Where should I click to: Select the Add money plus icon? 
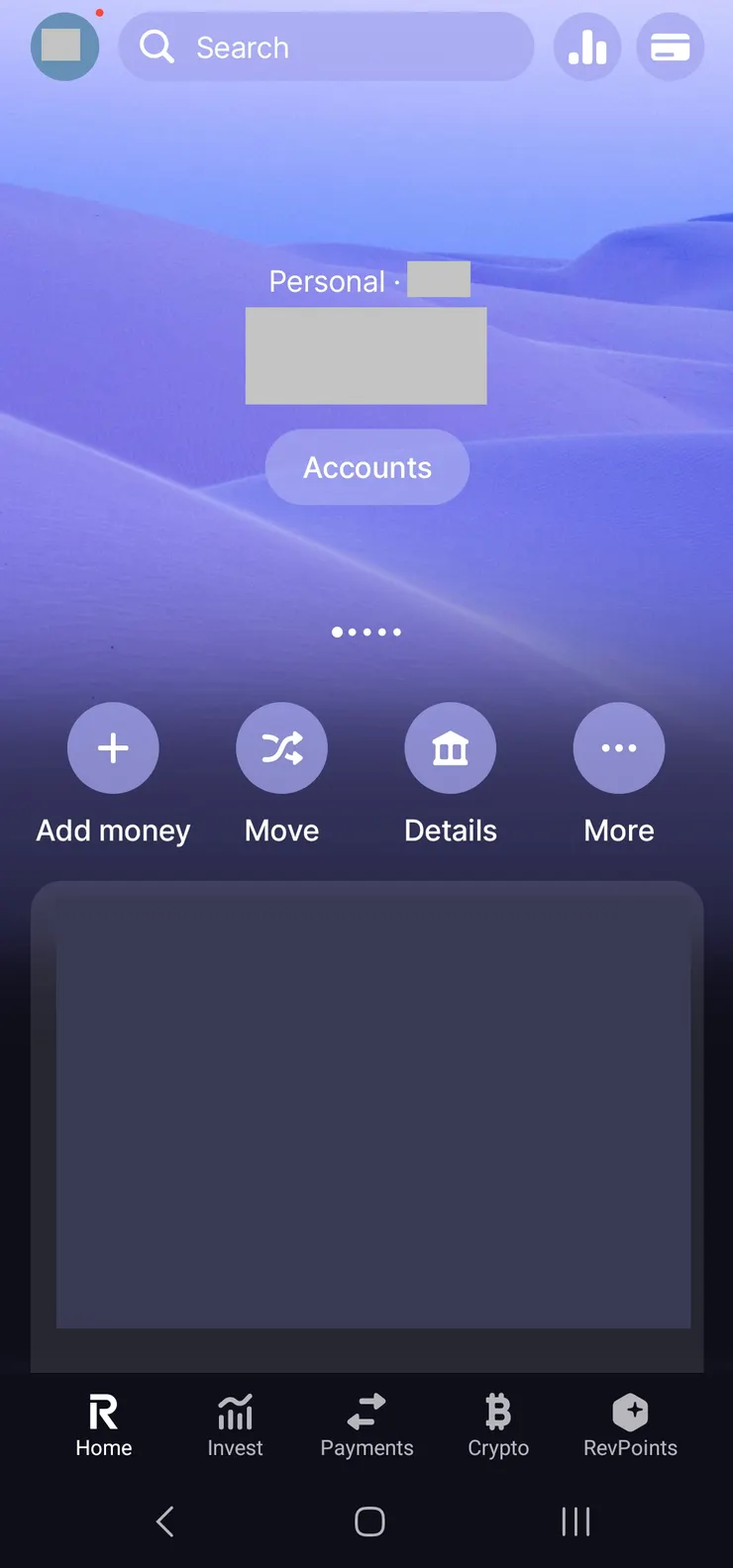[113, 747]
